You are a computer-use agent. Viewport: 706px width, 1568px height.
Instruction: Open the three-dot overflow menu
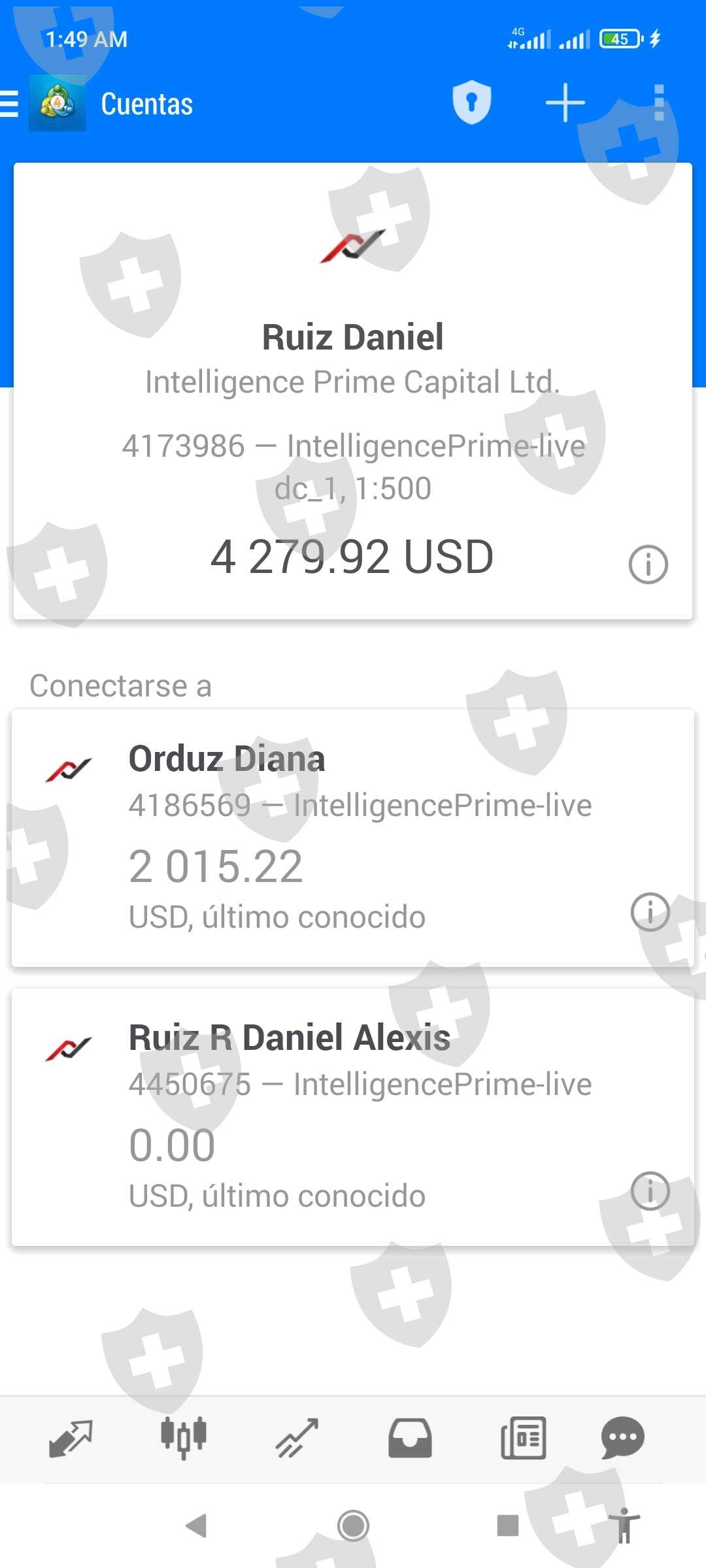(x=659, y=103)
